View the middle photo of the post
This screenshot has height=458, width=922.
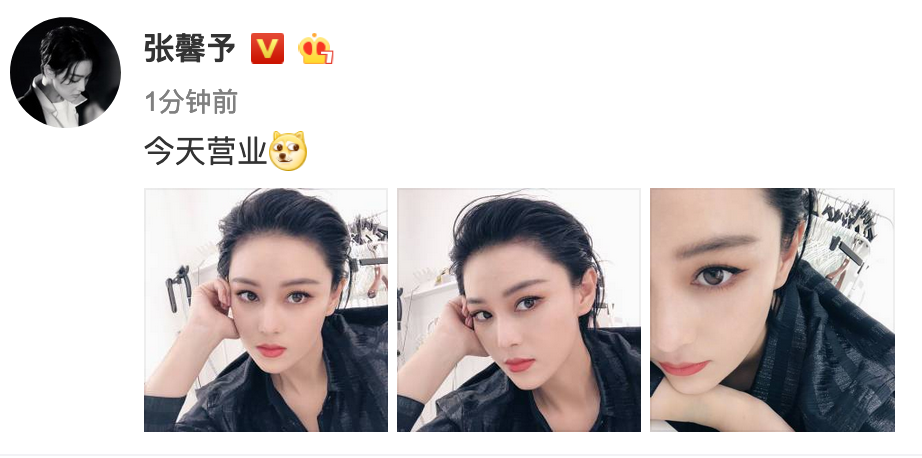coord(518,310)
